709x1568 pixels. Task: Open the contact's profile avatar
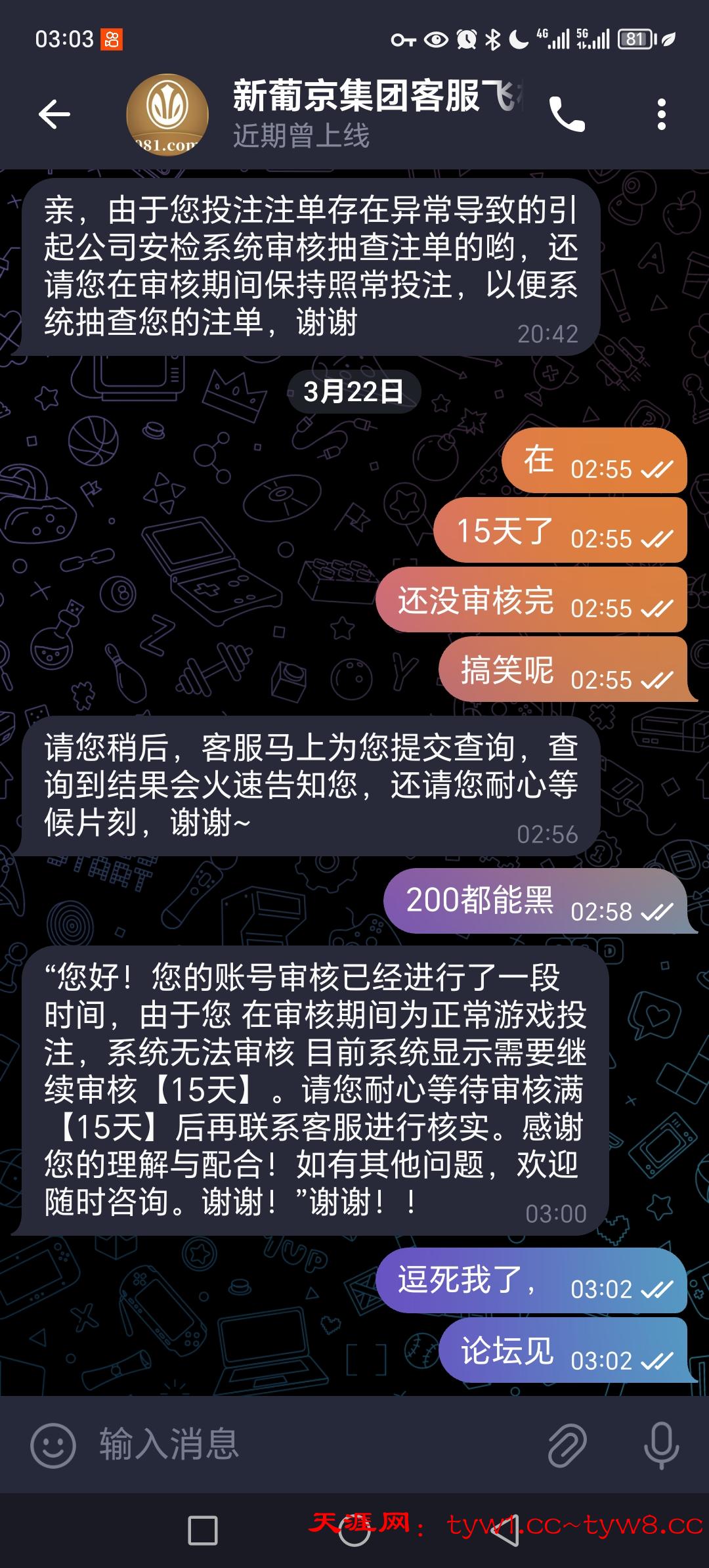[x=166, y=113]
